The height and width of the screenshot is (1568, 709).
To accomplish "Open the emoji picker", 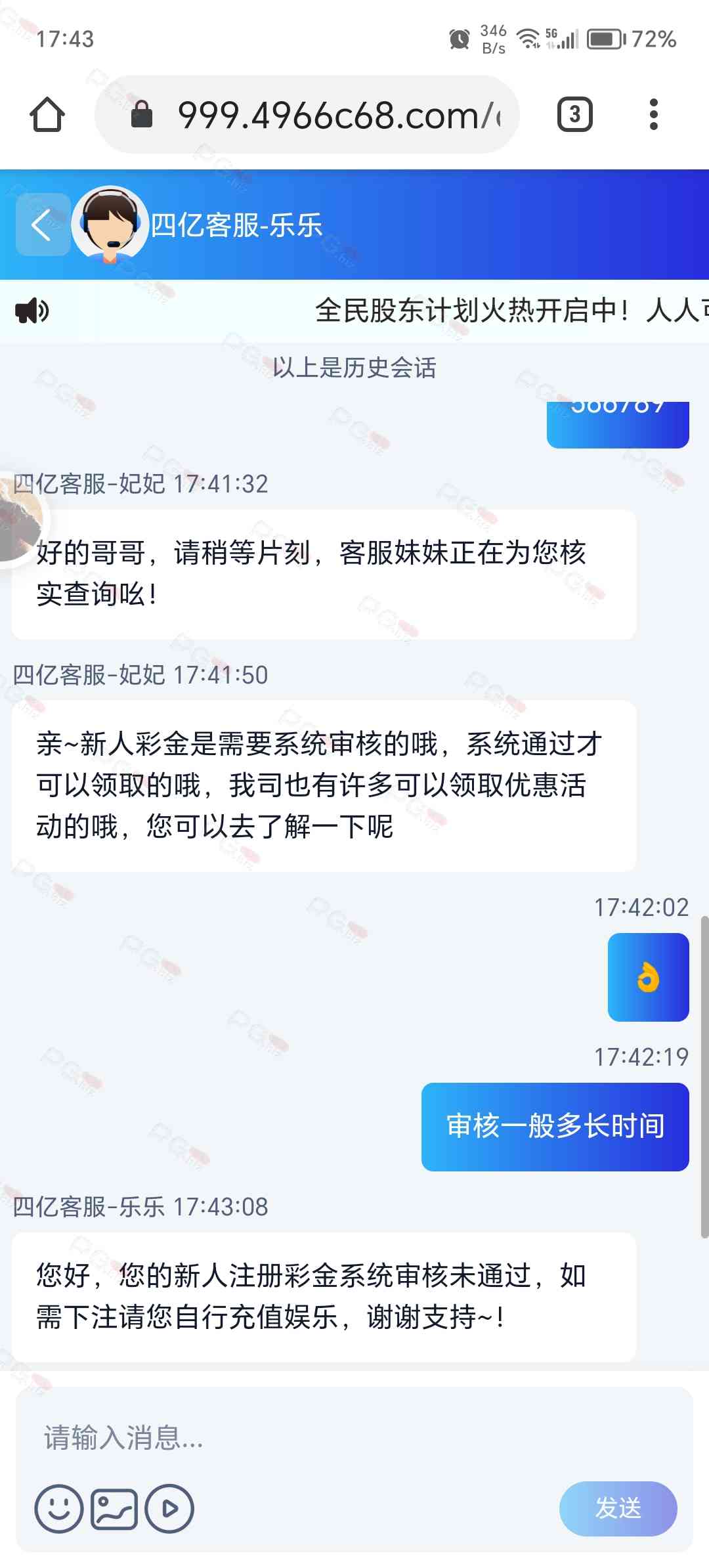I will coord(58,1508).
